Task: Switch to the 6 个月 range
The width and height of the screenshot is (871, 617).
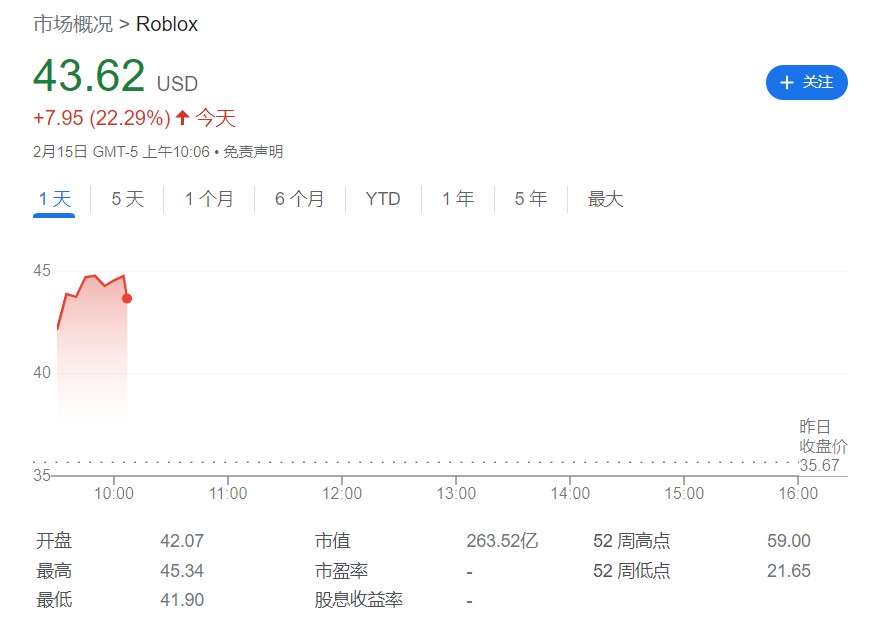Action: click(300, 199)
